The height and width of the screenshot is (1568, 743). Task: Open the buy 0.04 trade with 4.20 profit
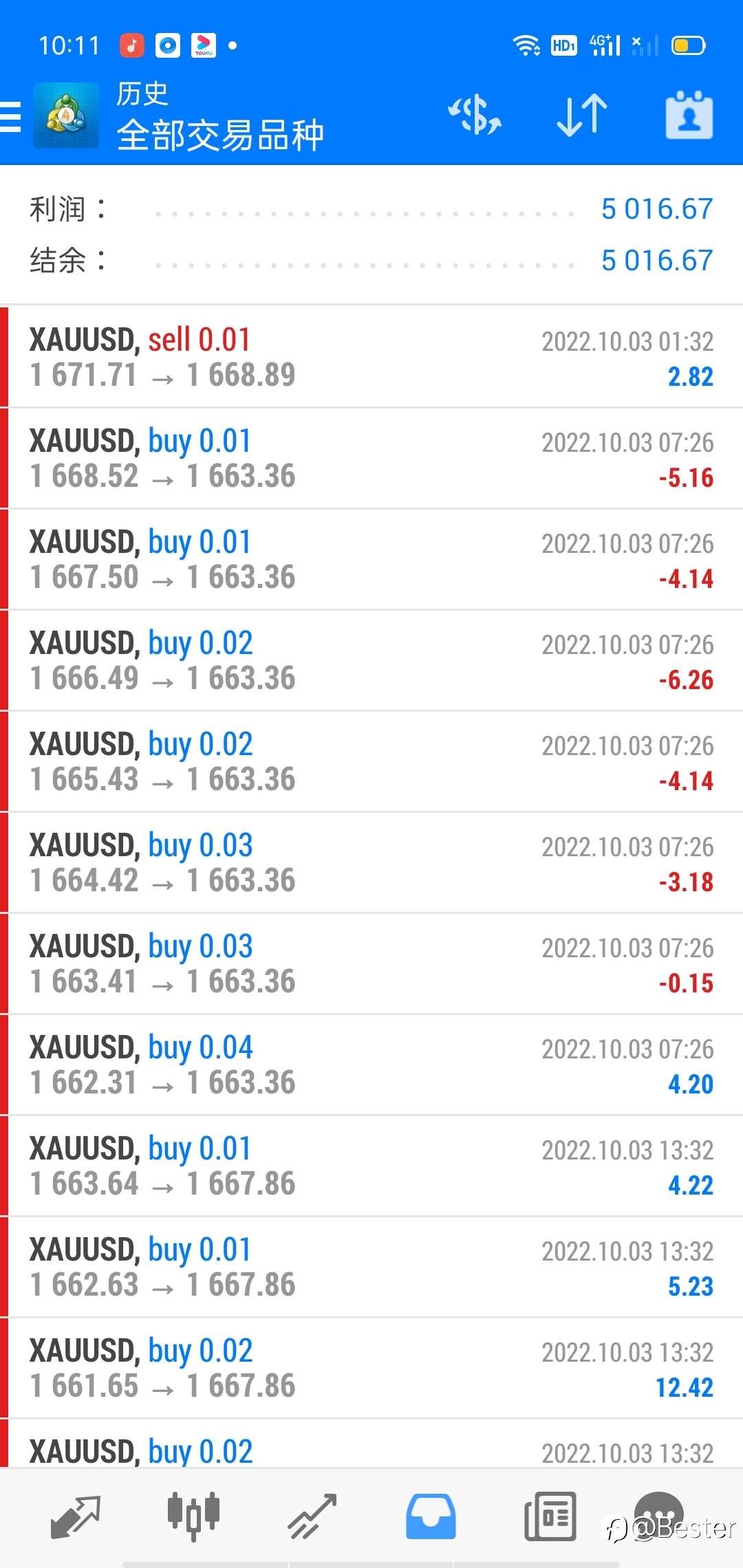point(371,1065)
